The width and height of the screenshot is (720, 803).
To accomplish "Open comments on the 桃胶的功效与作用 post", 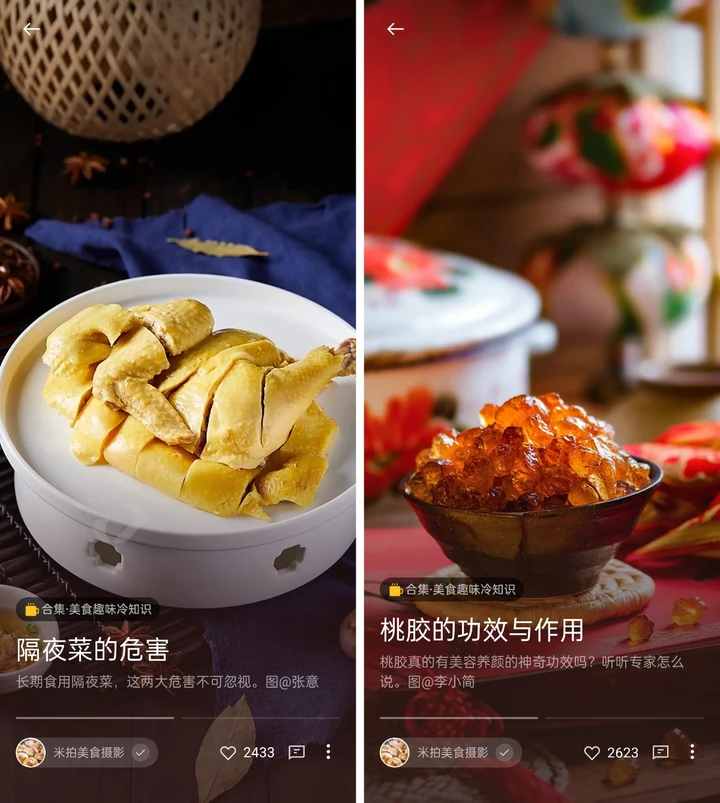I will click(660, 752).
